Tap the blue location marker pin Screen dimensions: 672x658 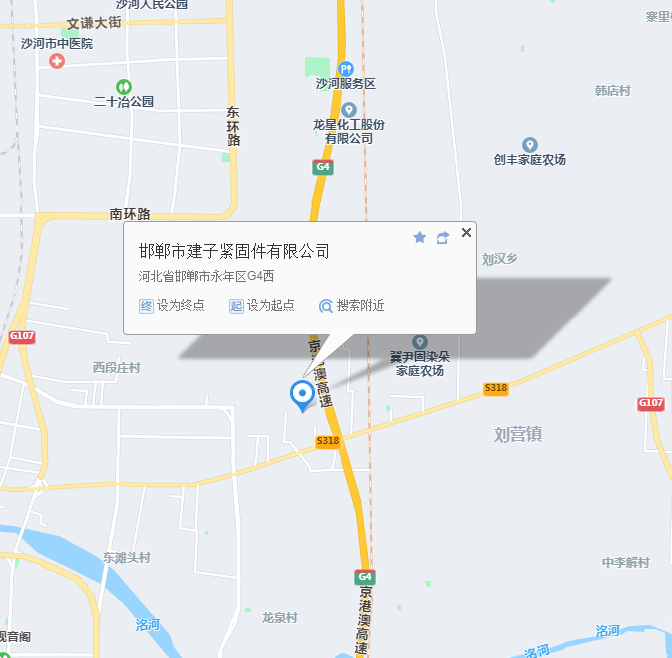tap(301, 394)
